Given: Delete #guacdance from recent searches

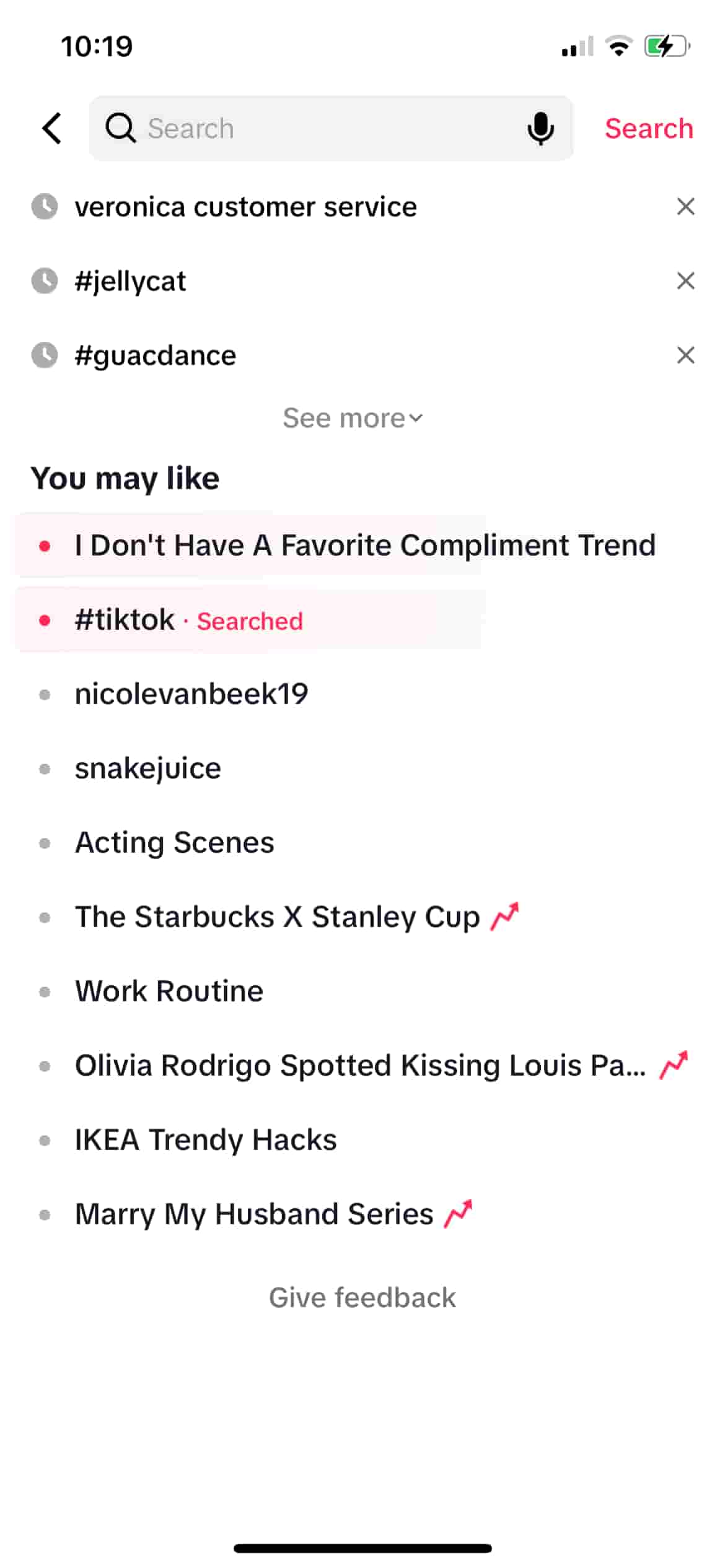Looking at the screenshot, I should 685,355.
